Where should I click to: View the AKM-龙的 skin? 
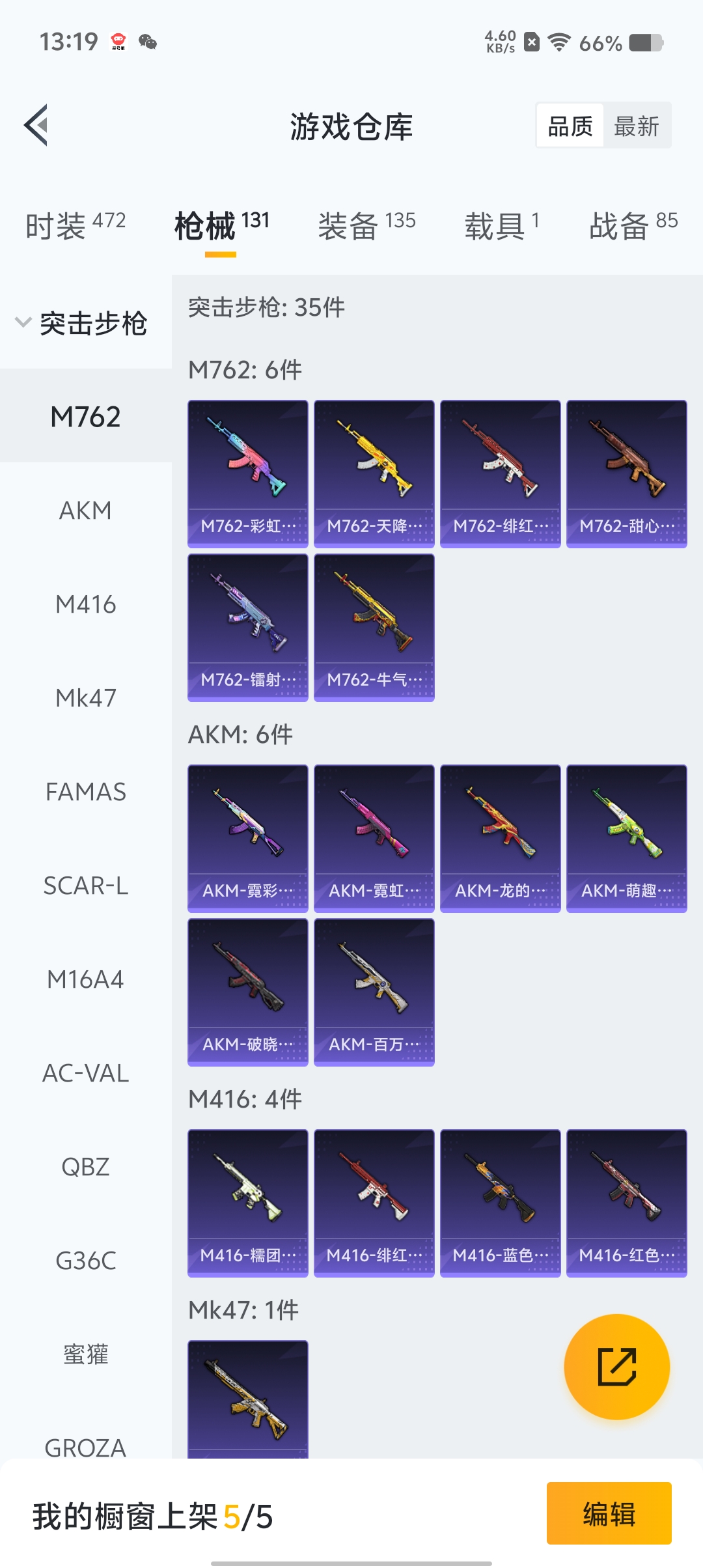coord(500,838)
